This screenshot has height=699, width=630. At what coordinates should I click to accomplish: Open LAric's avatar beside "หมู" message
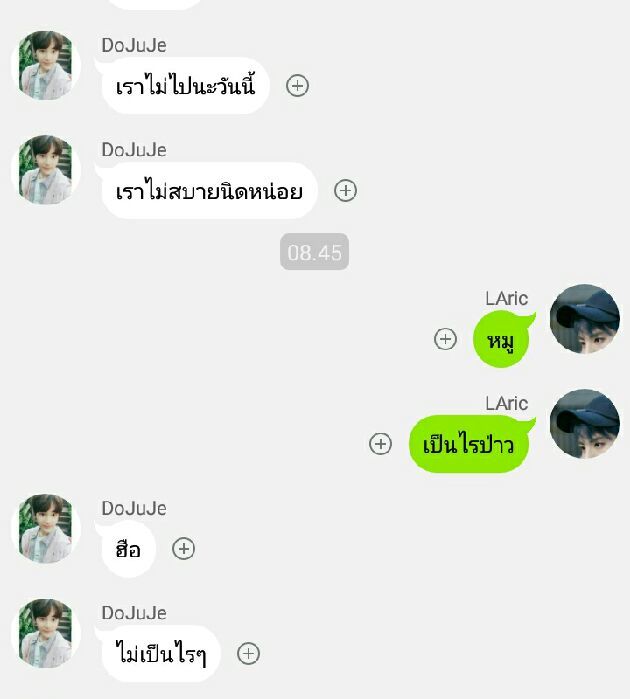point(585,319)
